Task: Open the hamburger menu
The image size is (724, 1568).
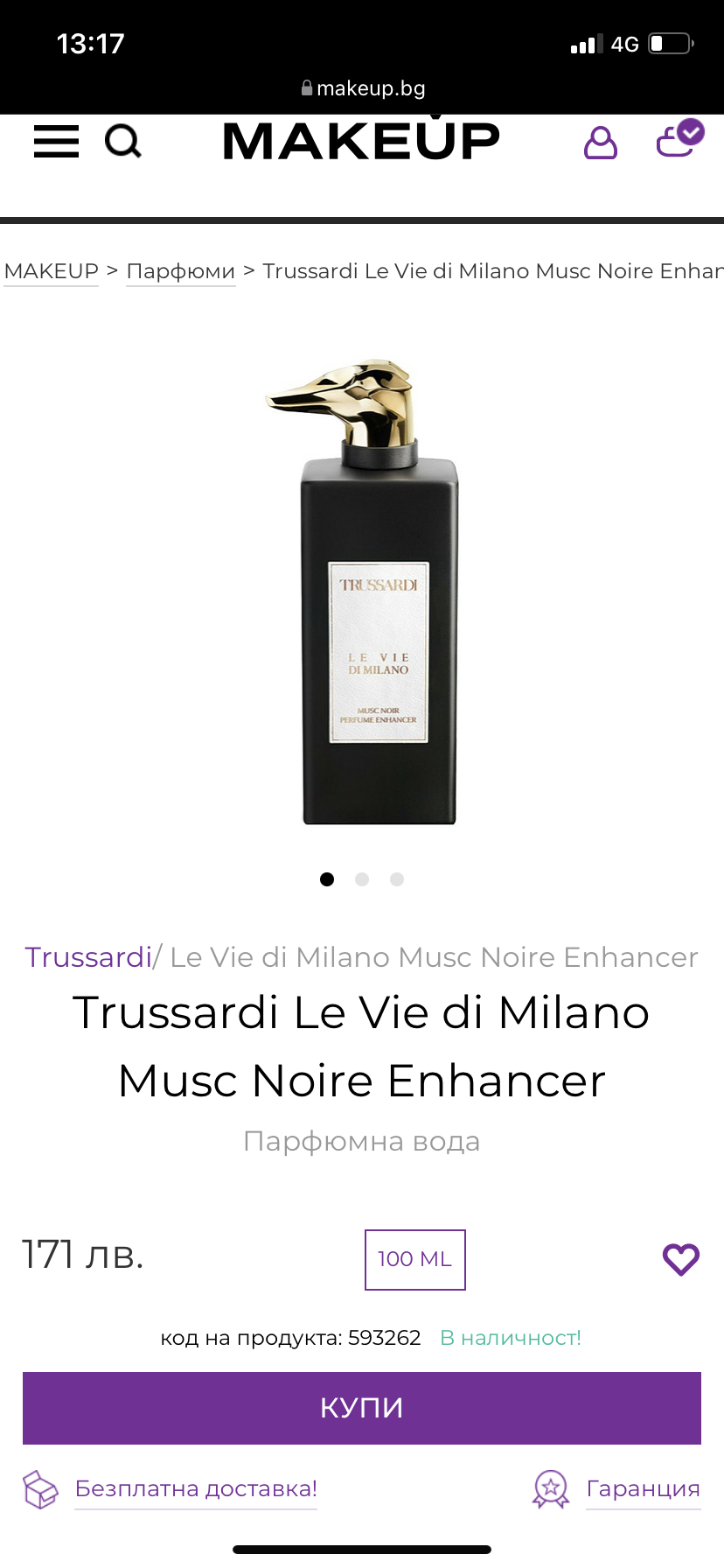Action: [57, 142]
